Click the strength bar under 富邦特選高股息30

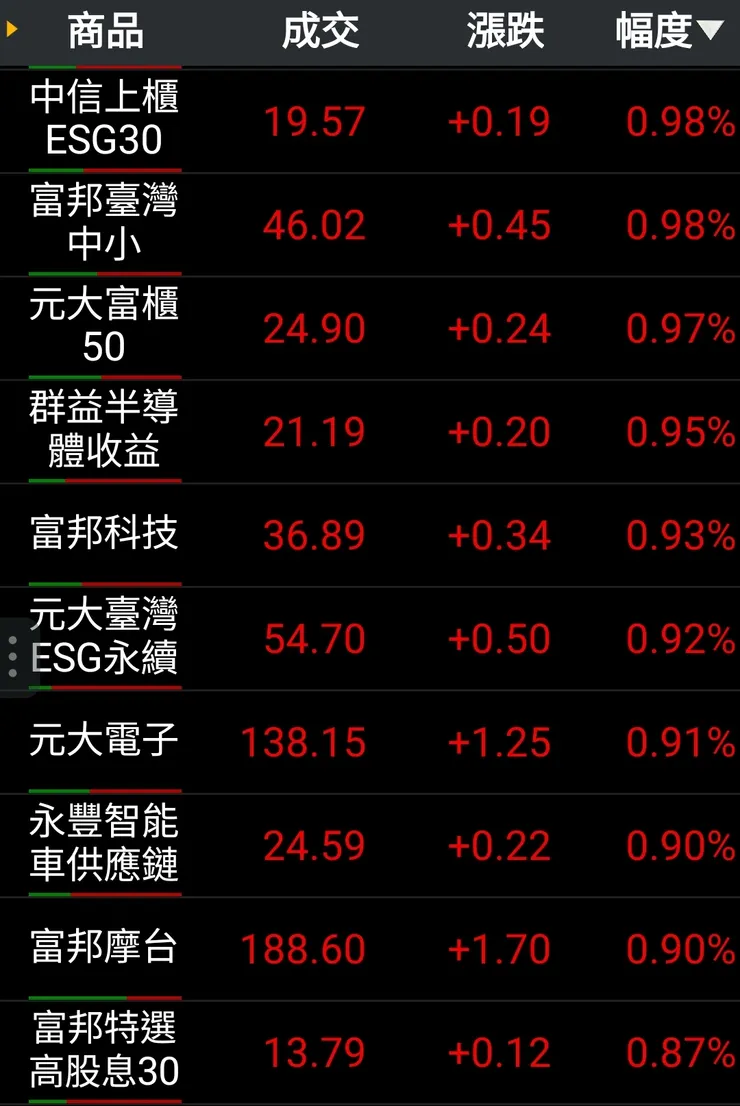pyautogui.click(x=105, y=1100)
